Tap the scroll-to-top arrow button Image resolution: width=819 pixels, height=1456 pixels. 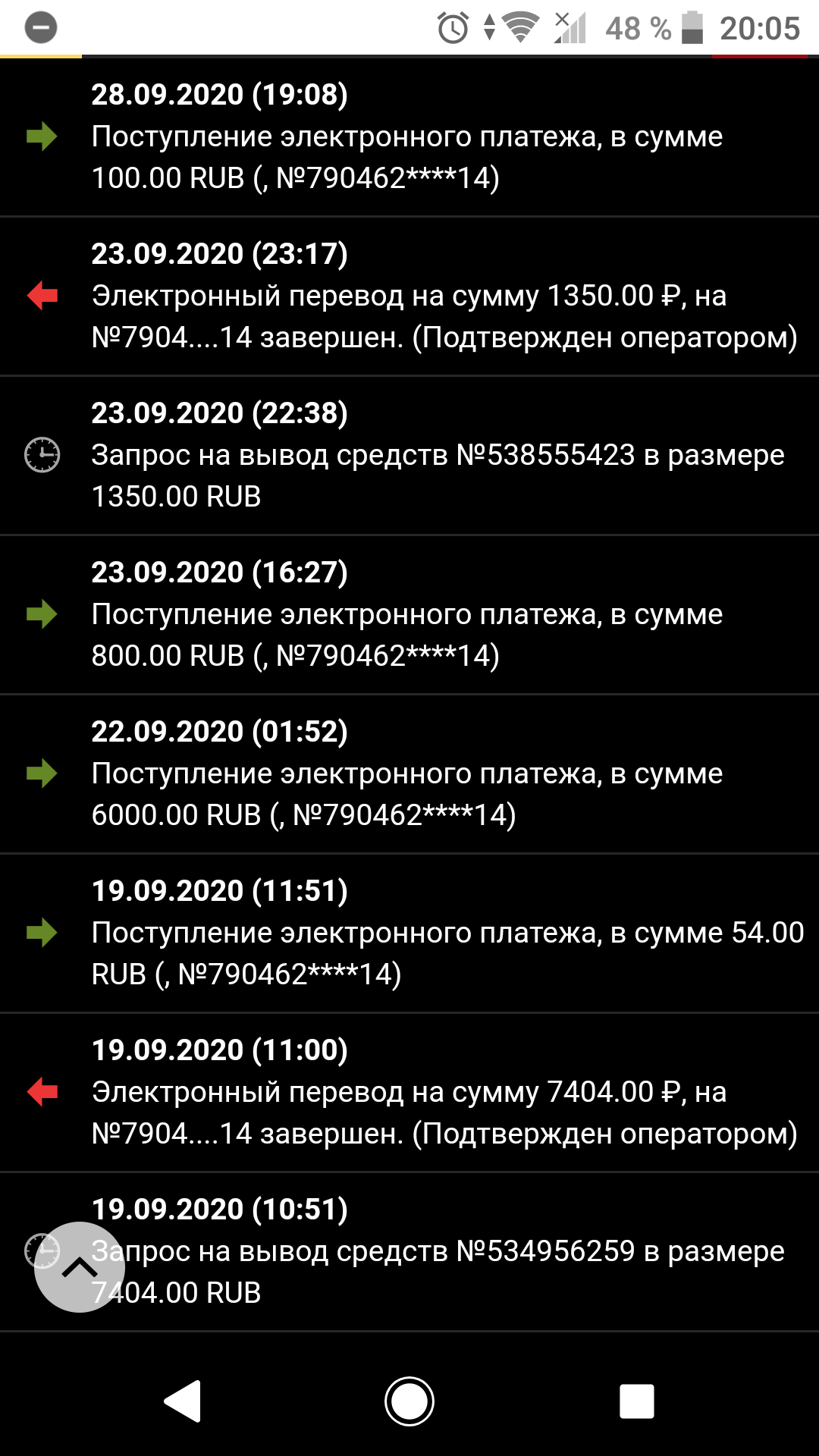[x=80, y=1266]
